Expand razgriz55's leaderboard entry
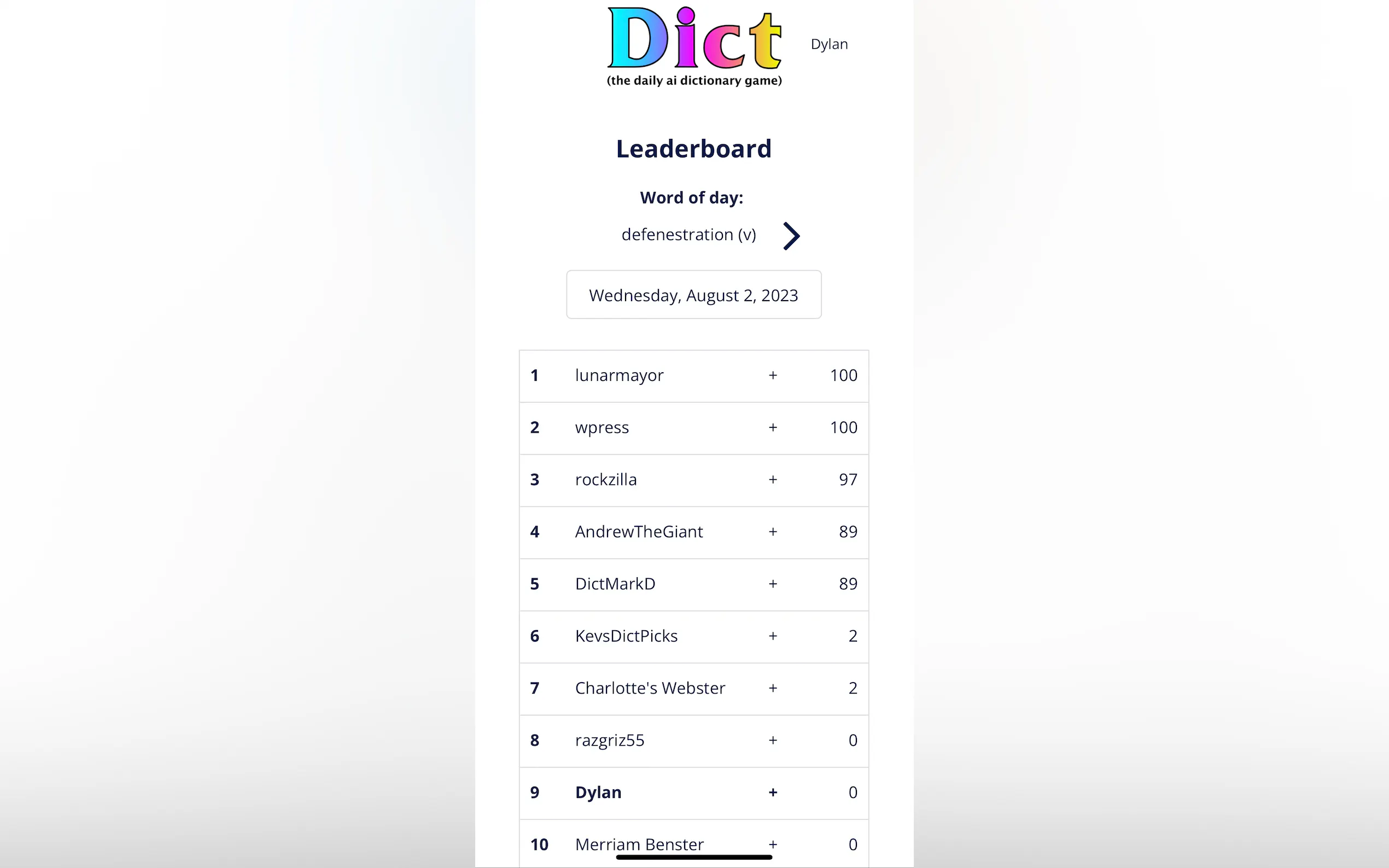This screenshot has height=868, width=1389. (x=772, y=741)
